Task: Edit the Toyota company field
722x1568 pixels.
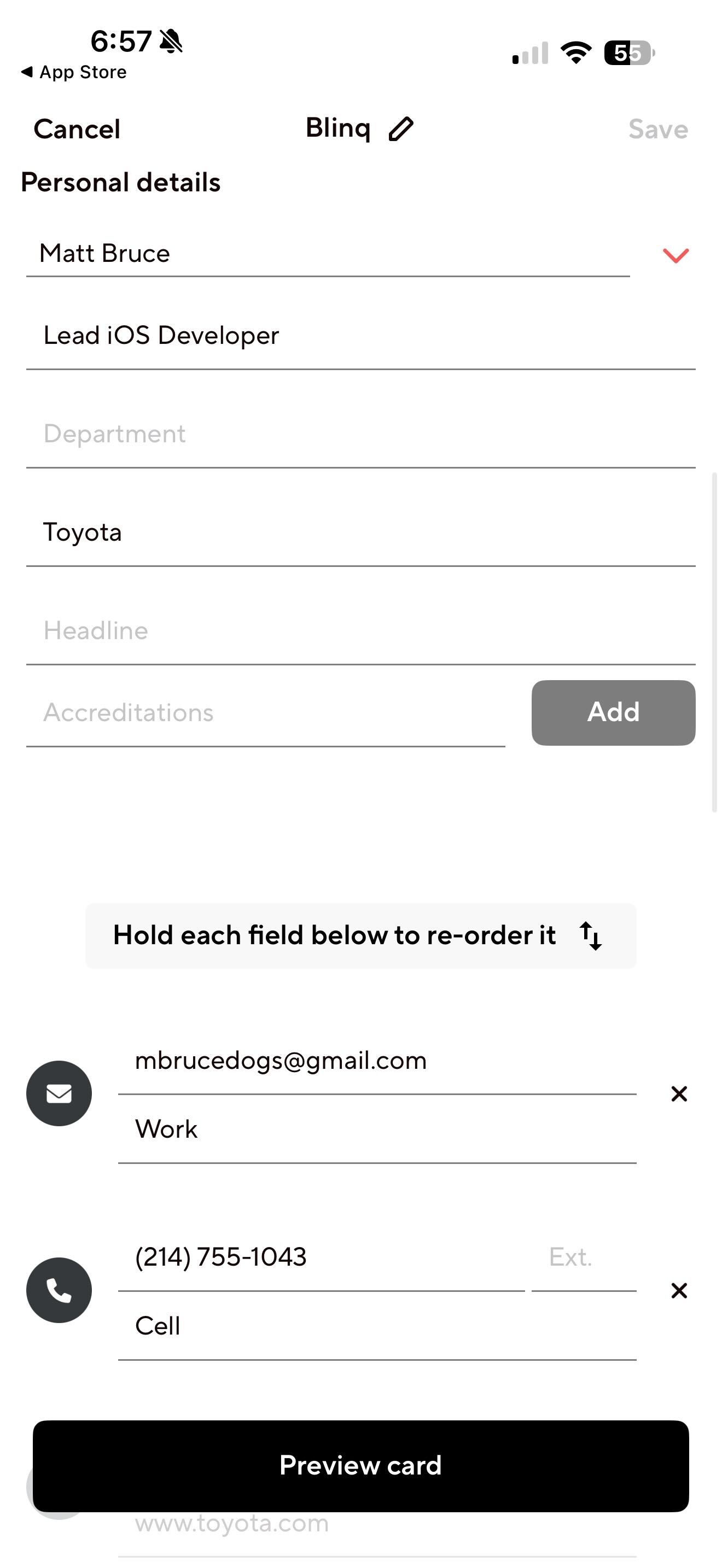Action: pos(359,533)
